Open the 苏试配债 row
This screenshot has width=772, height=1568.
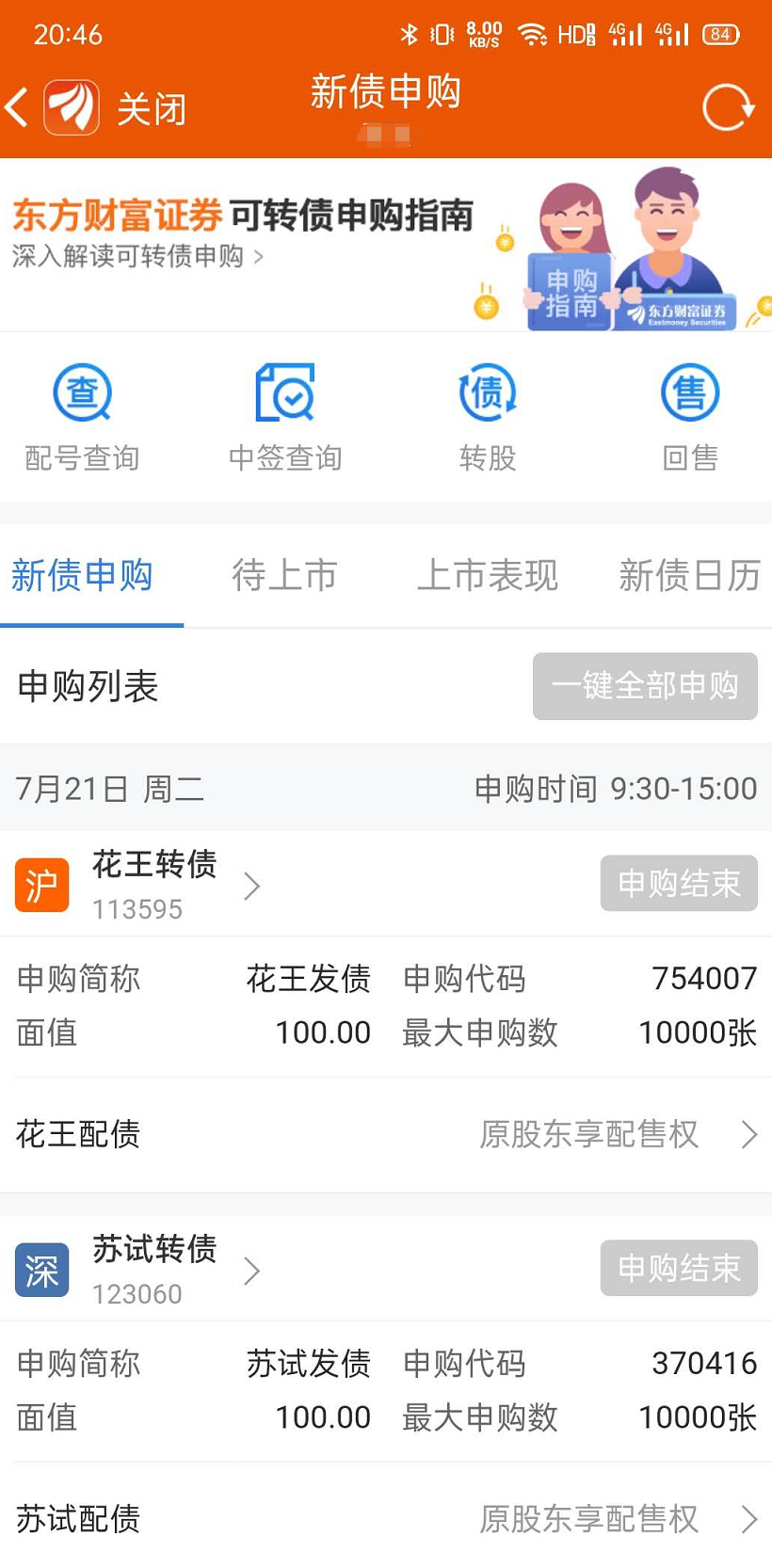point(386,1518)
